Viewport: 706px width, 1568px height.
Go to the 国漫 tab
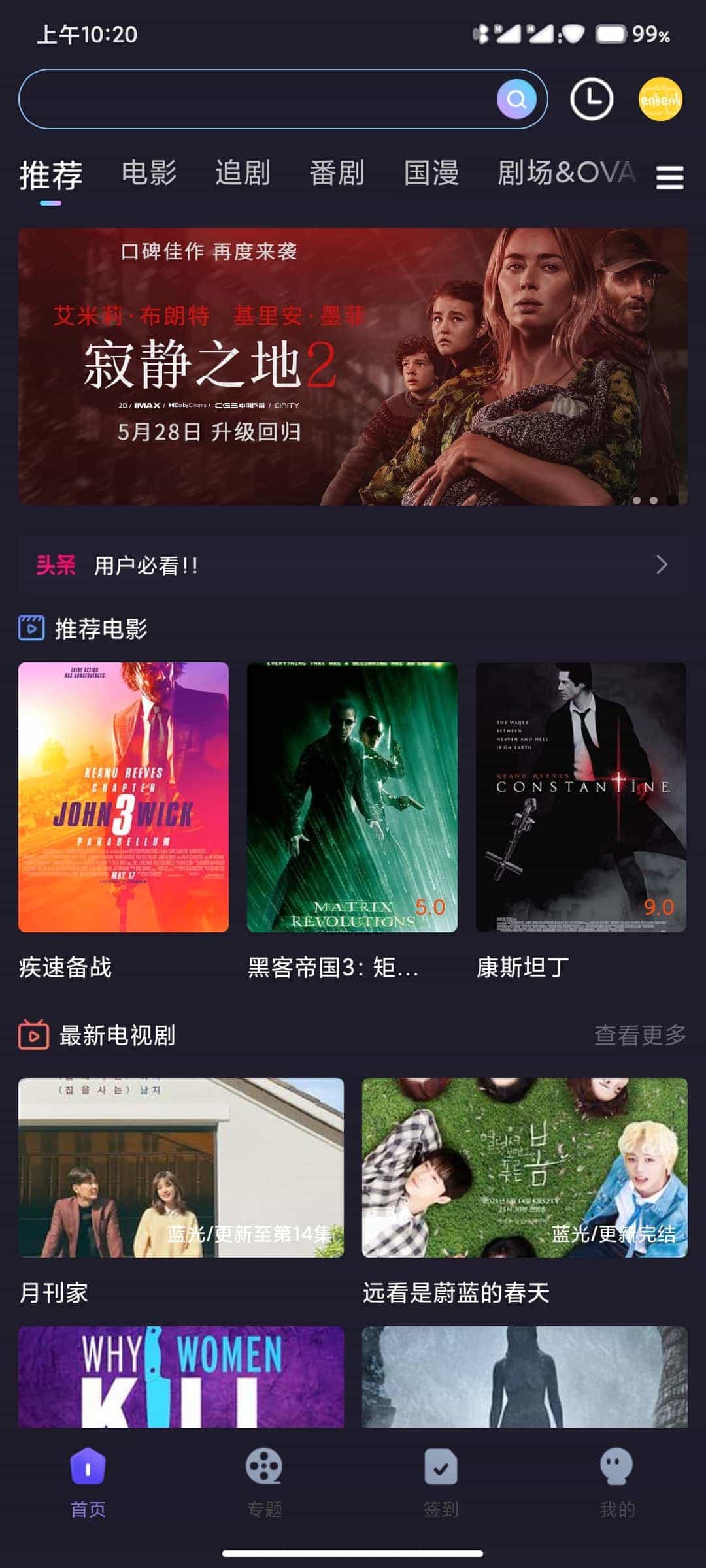431,173
